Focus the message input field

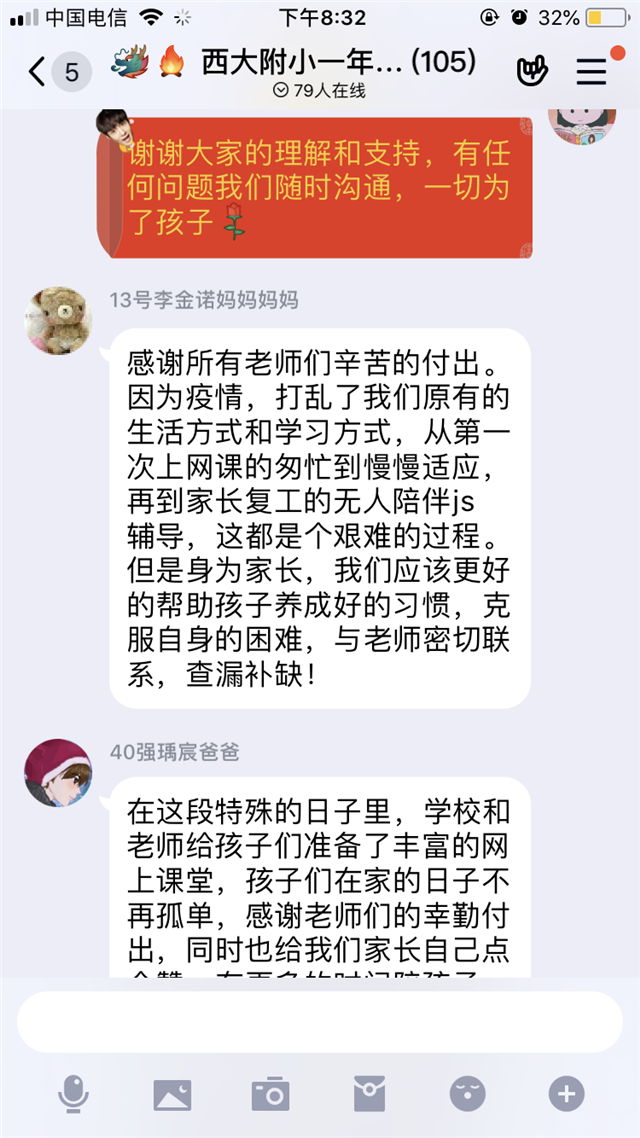(x=320, y=1021)
